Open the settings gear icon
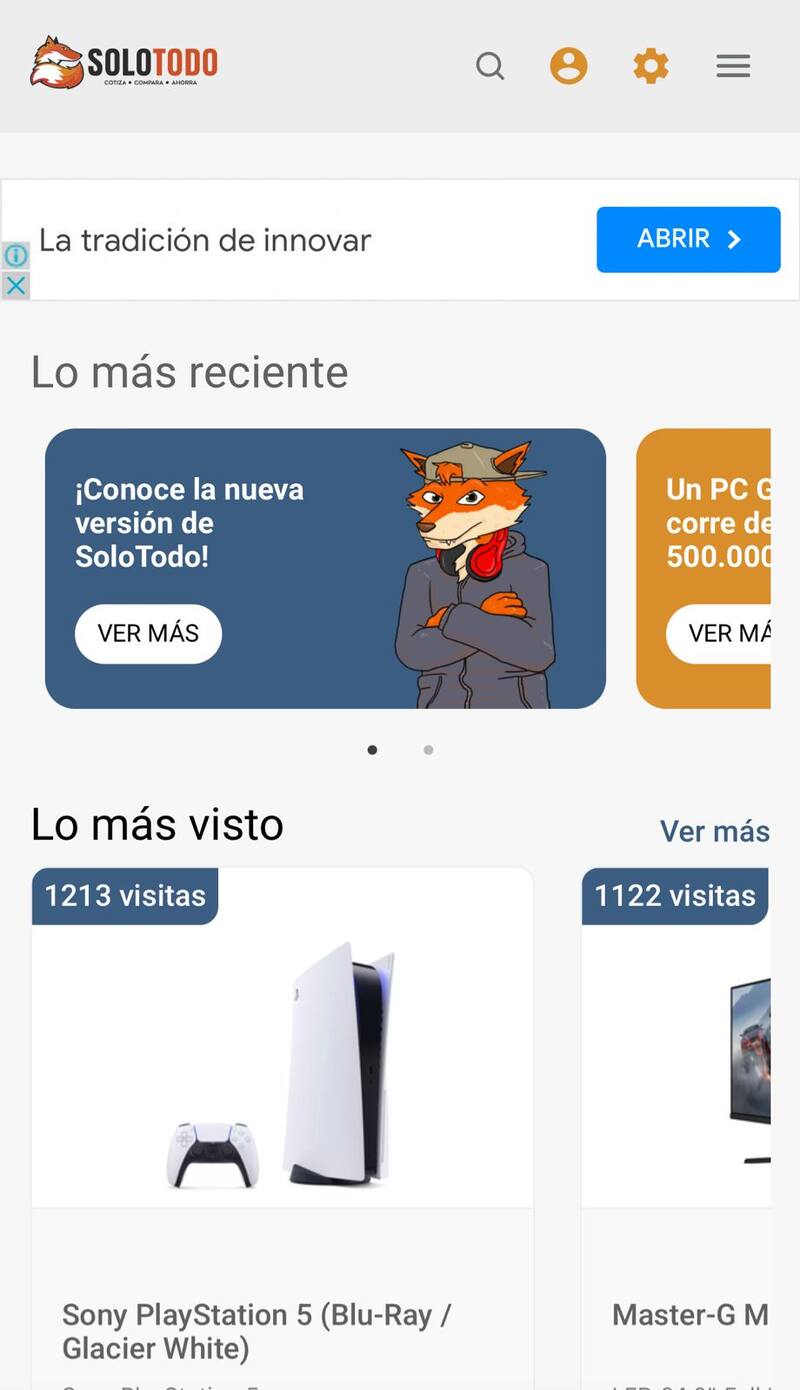 click(650, 67)
